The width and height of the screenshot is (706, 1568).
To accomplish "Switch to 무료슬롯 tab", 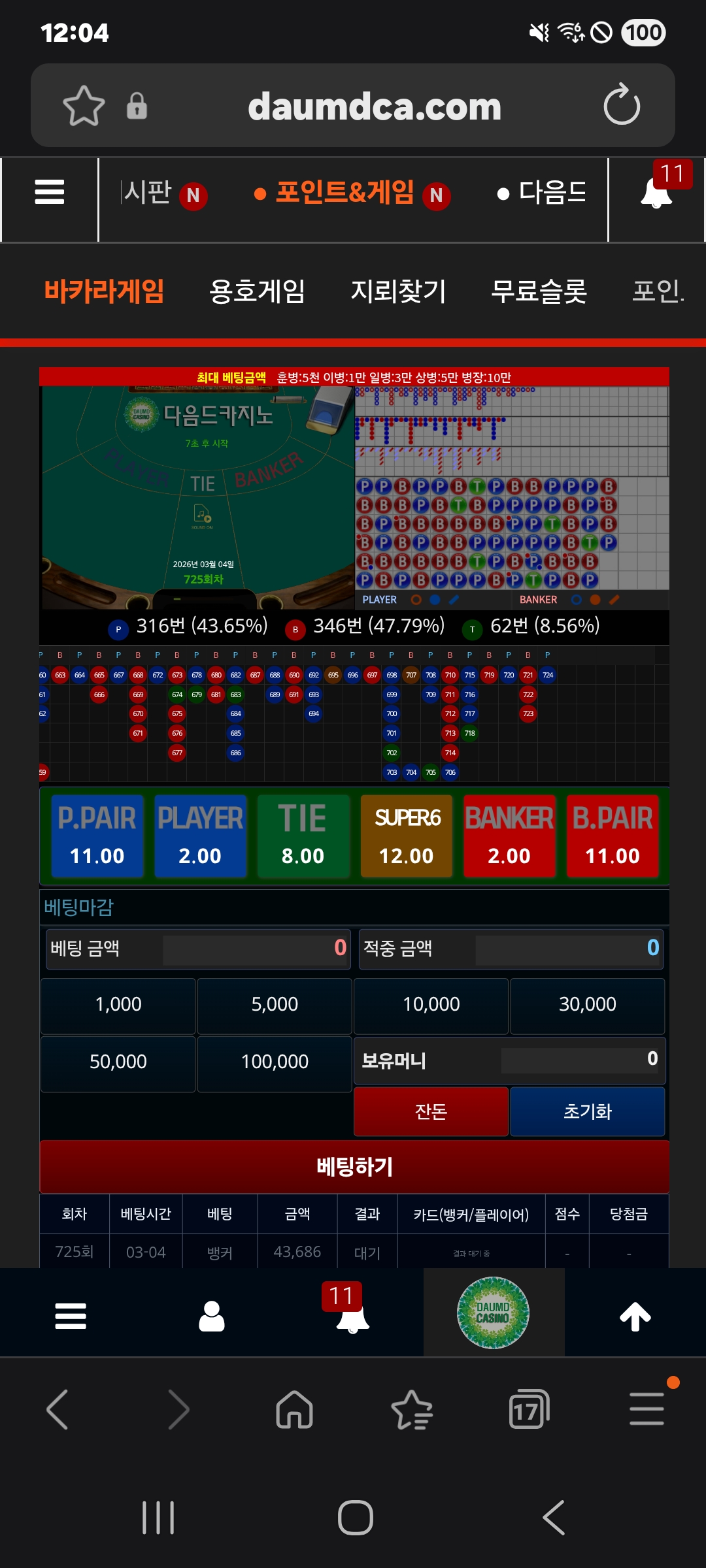I will click(539, 291).
